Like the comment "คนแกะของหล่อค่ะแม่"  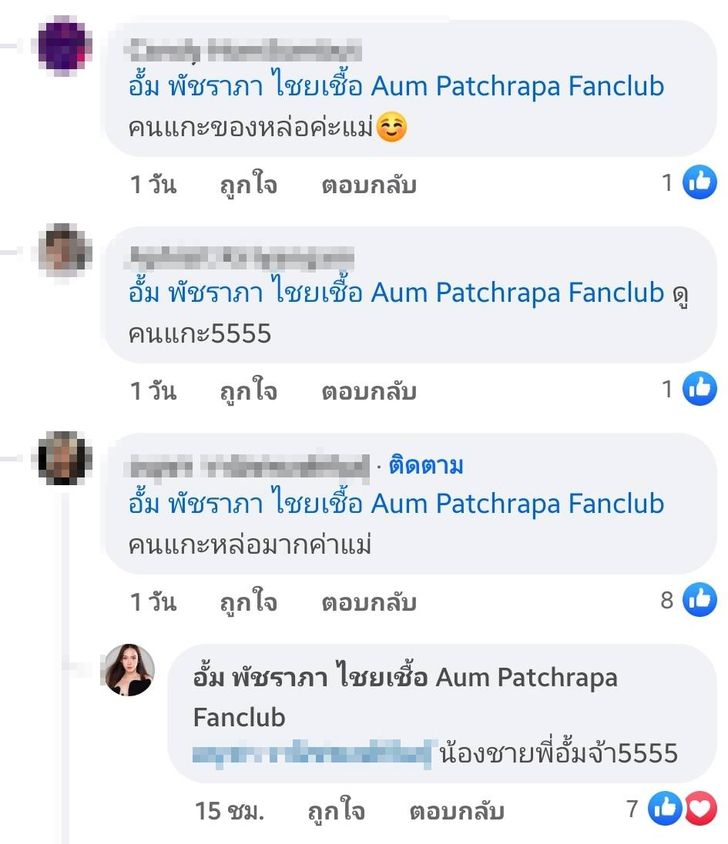point(248,185)
